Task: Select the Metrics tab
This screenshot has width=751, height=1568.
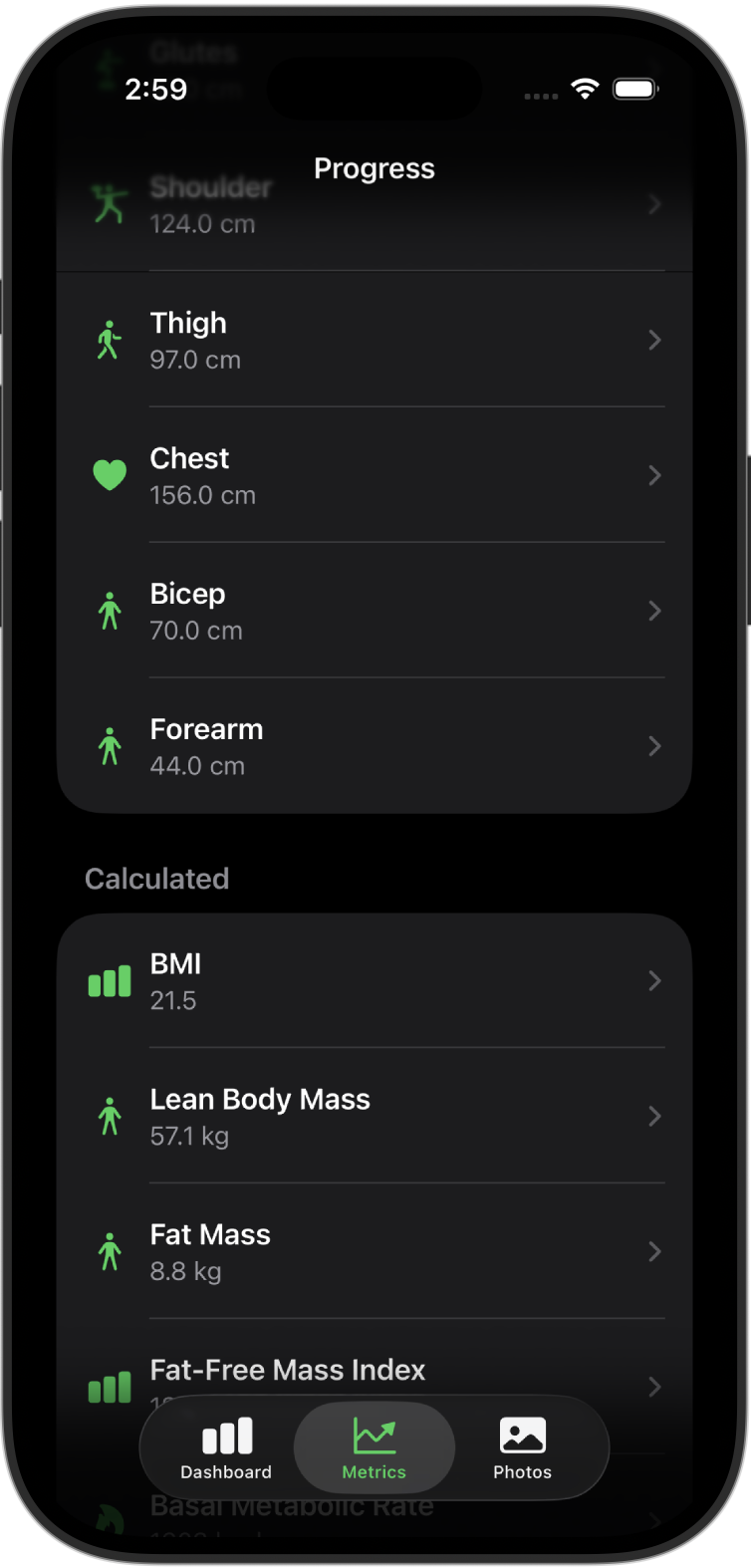Action: pyautogui.click(x=374, y=1448)
